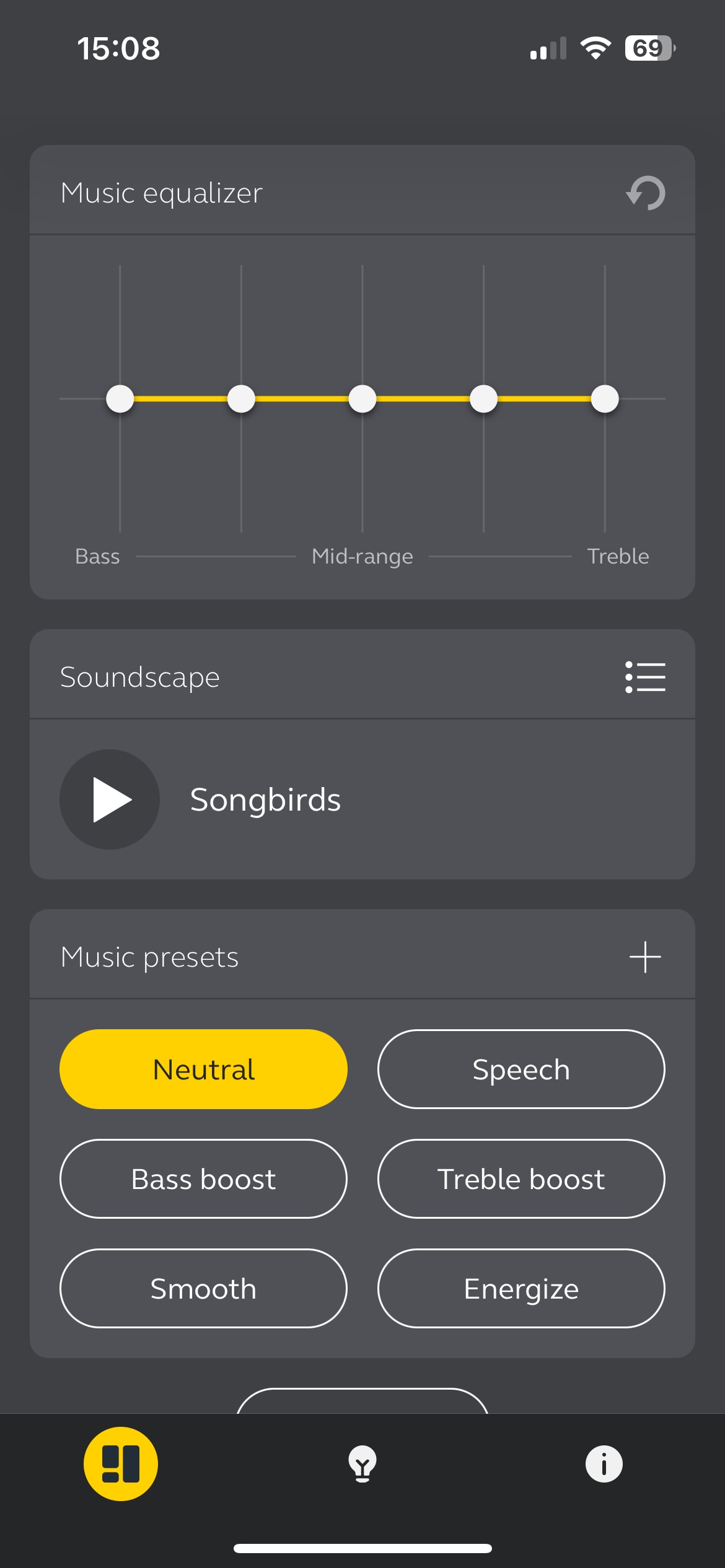
Task: Select the Neutral preset
Action: (x=203, y=1069)
